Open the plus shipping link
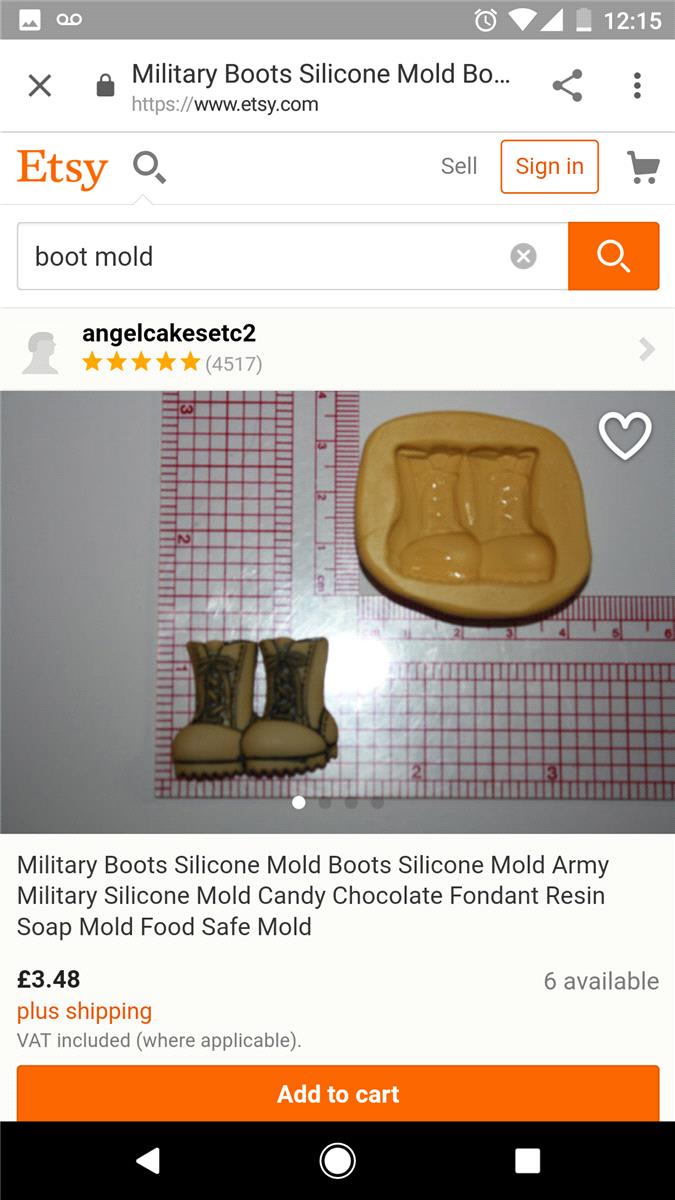The width and height of the screenshot is (675, 1200). (84, 1011)
